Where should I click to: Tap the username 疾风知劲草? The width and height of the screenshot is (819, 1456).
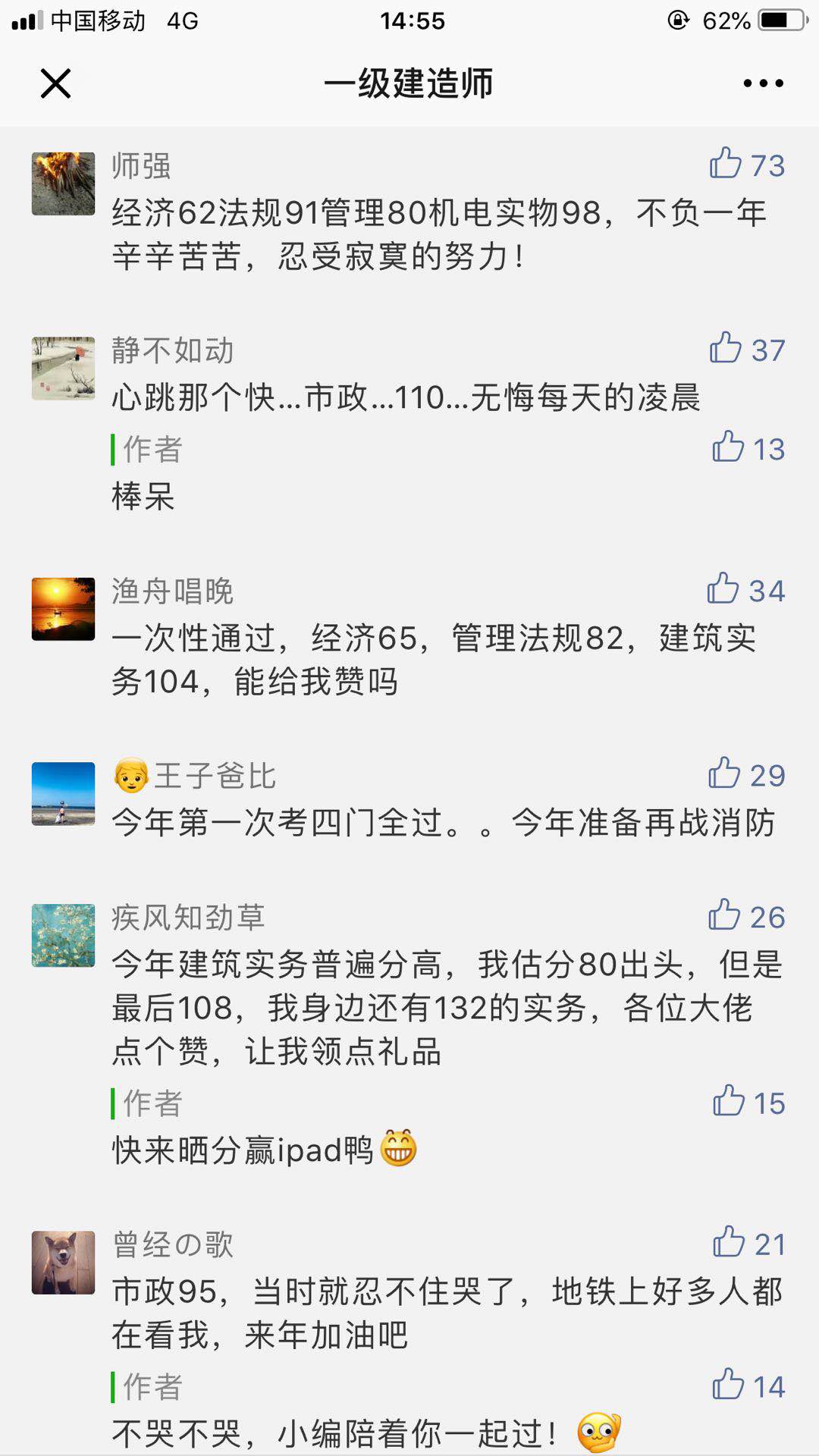[188, 915]
